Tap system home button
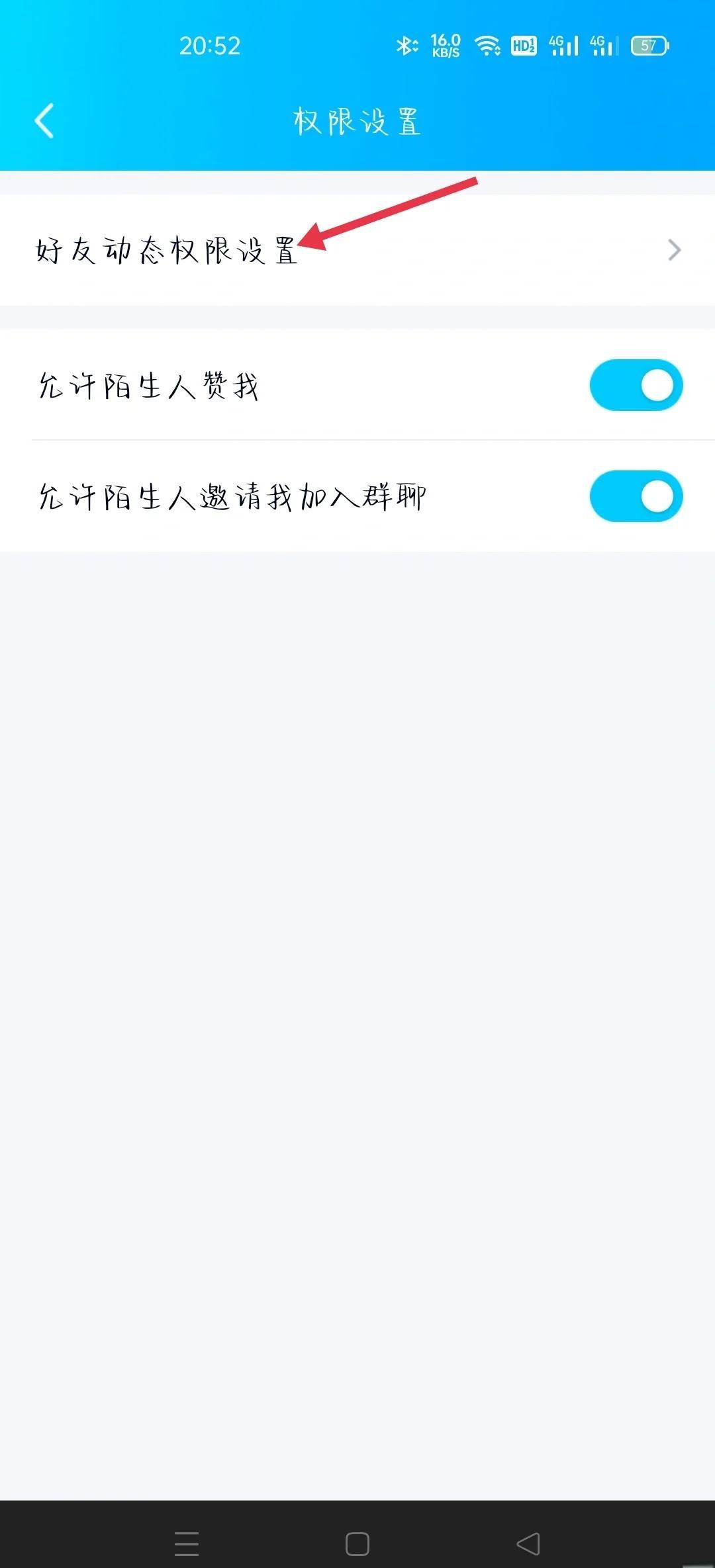This screenshot has width=715, height=1568. (x=358, y=1544)
